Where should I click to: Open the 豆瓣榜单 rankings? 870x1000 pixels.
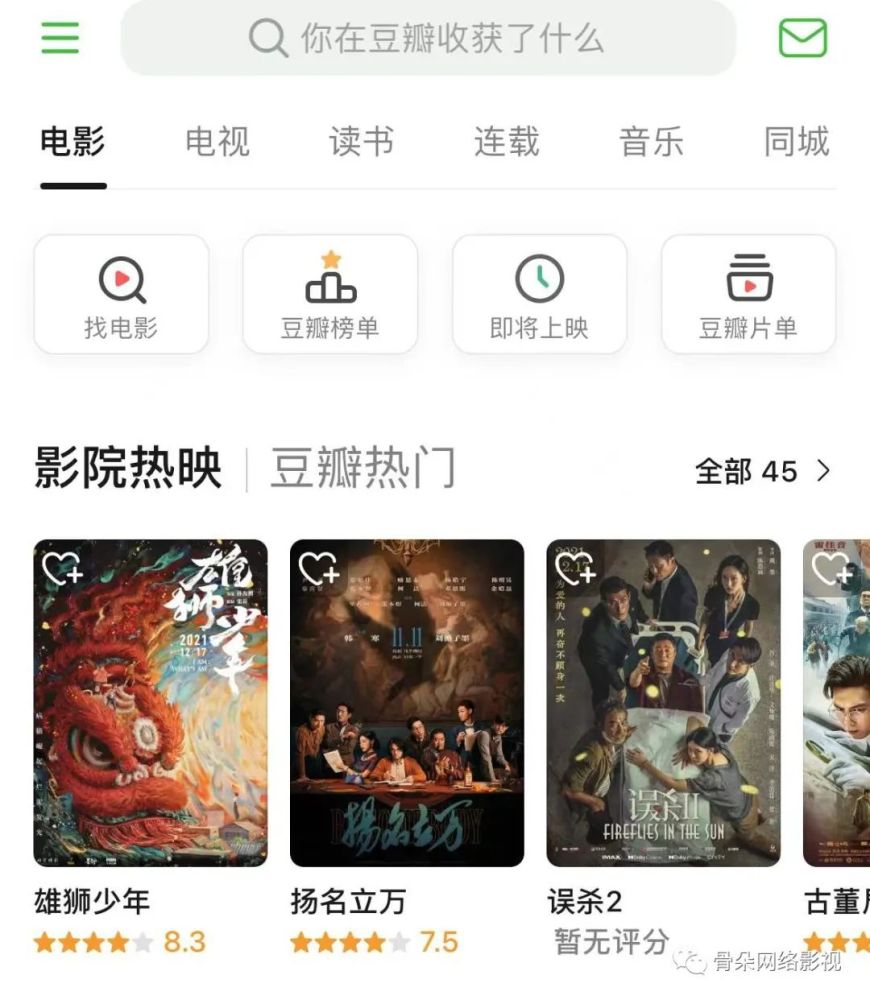330,295
